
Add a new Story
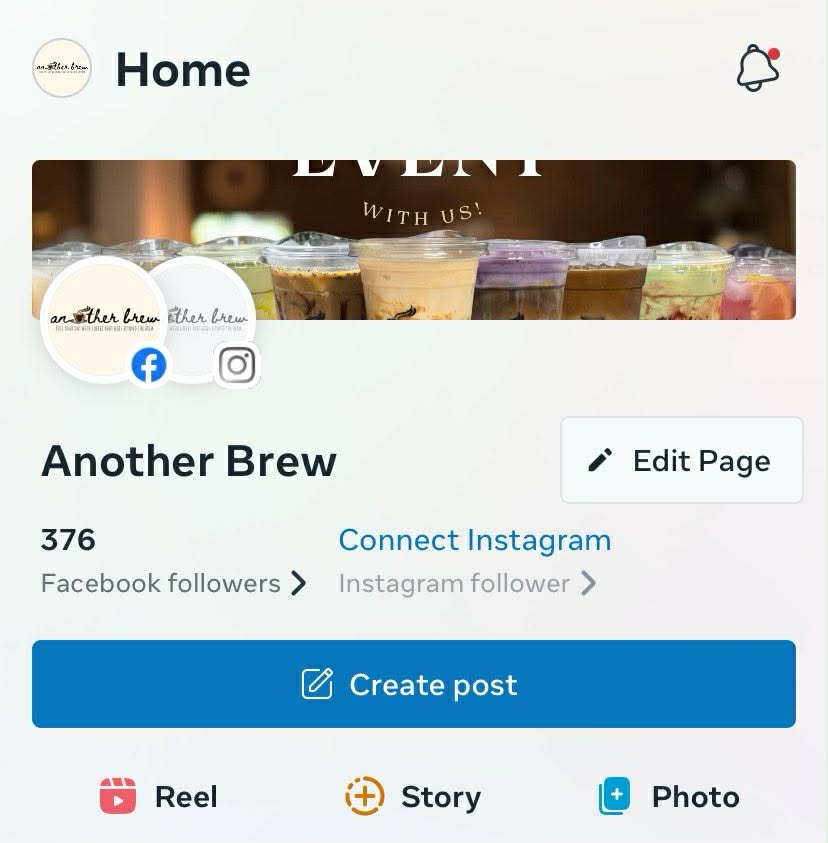coord(413,797)
